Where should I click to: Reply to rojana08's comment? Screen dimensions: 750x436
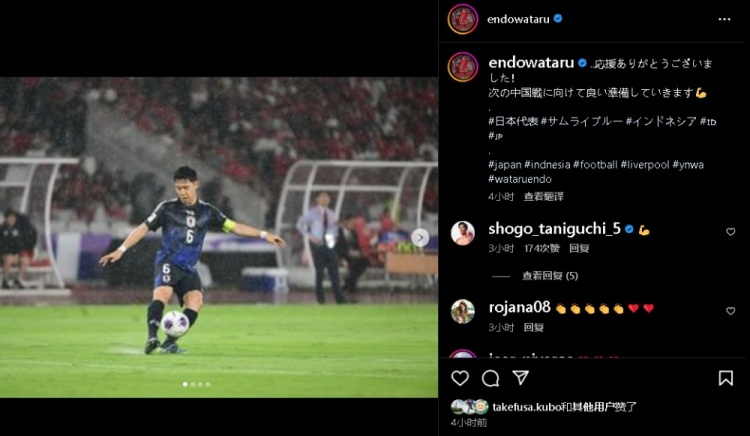click(x=533, y=327)
